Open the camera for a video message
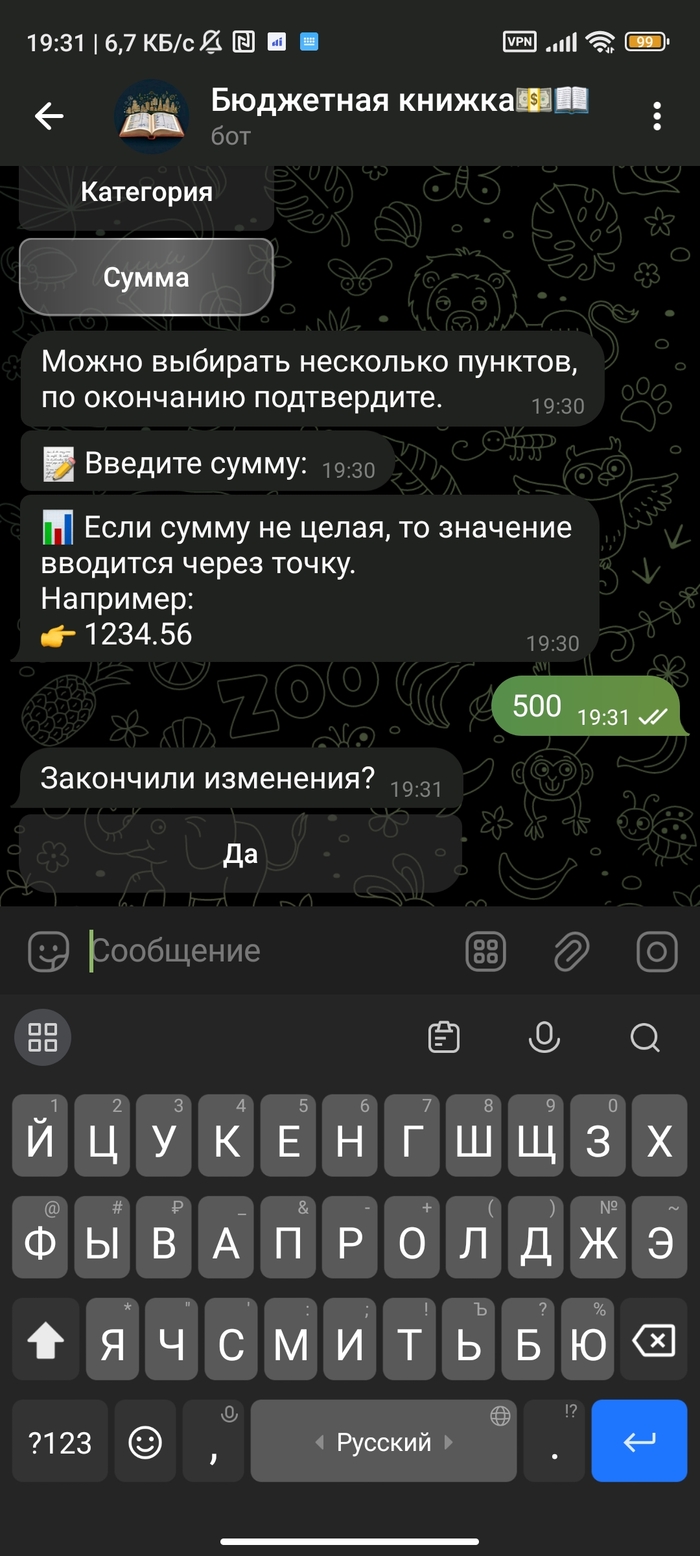 pos(657,951)
